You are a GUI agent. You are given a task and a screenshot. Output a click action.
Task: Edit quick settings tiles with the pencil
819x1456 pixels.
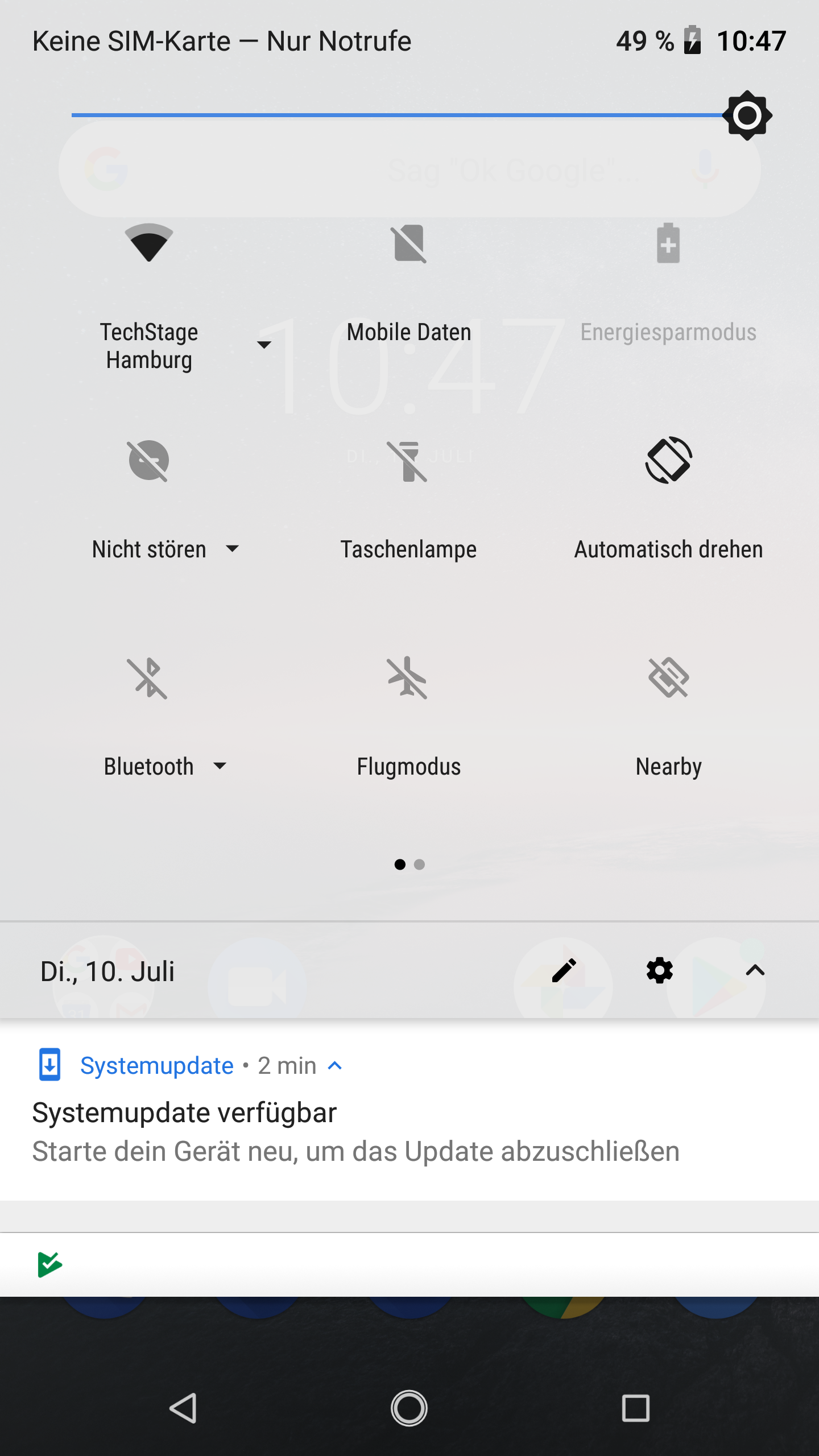(x=564, y=970)
